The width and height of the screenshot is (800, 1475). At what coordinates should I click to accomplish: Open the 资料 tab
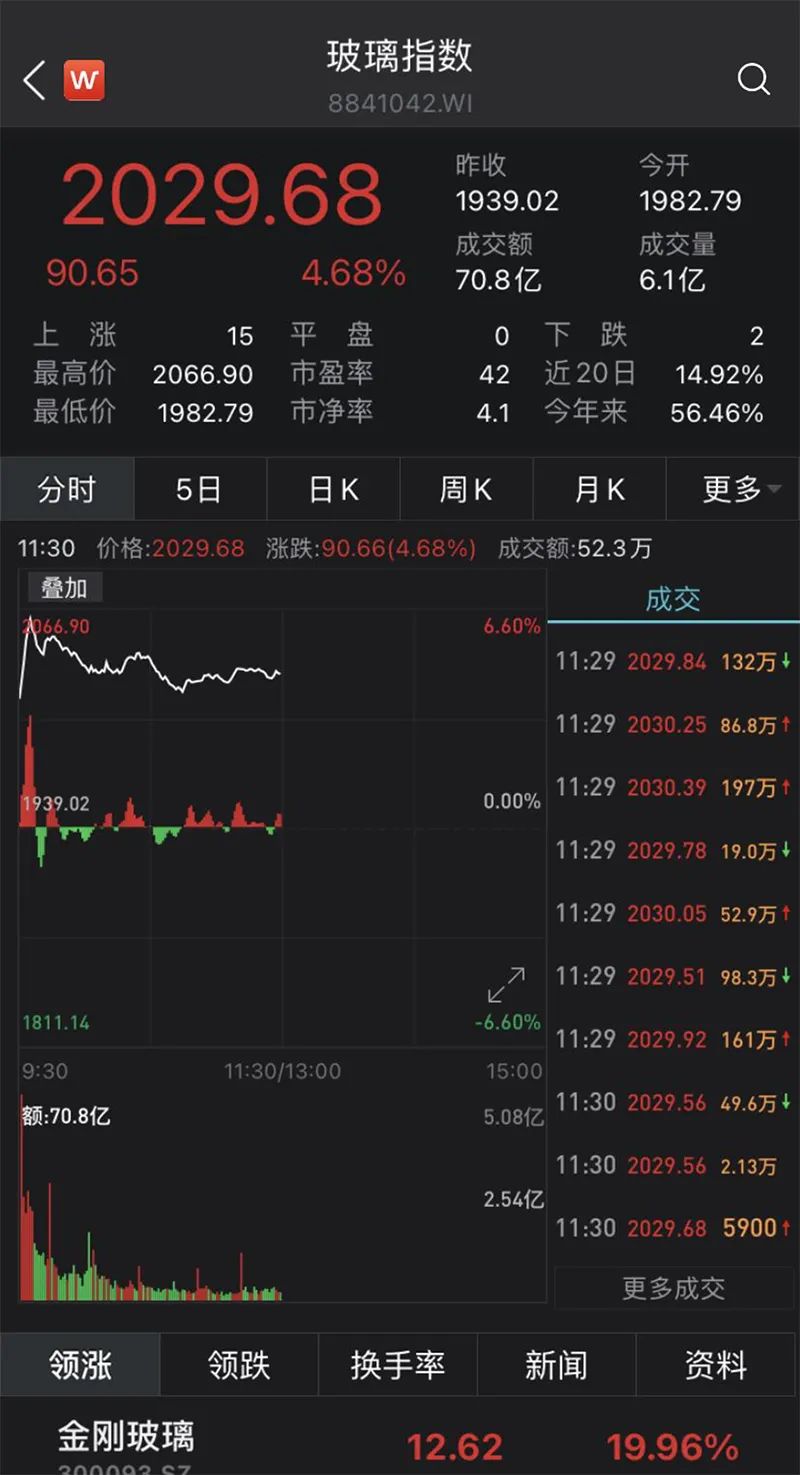pos(716,1365)
